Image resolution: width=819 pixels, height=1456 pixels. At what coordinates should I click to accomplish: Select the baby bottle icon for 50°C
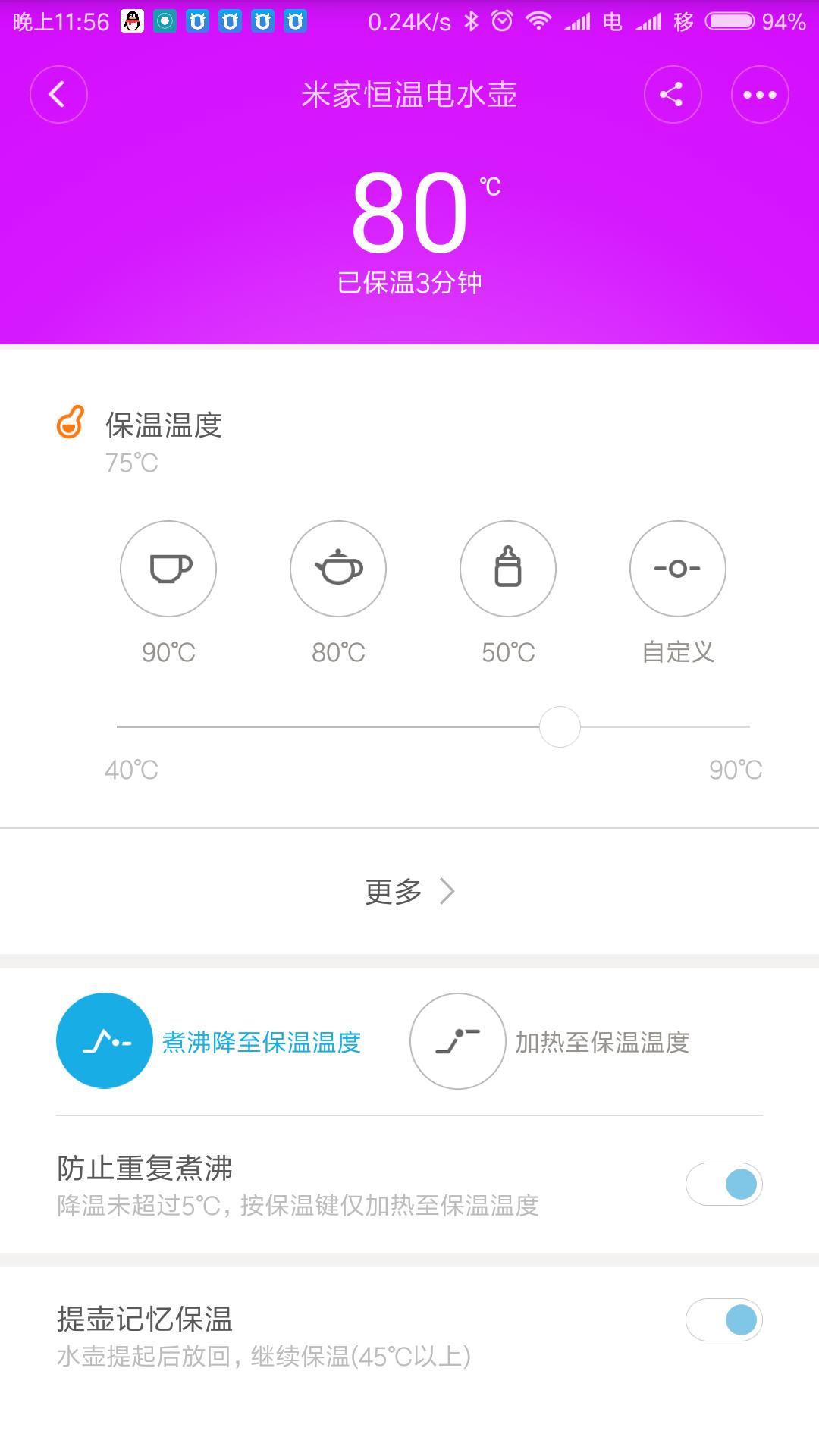point(508,569)
